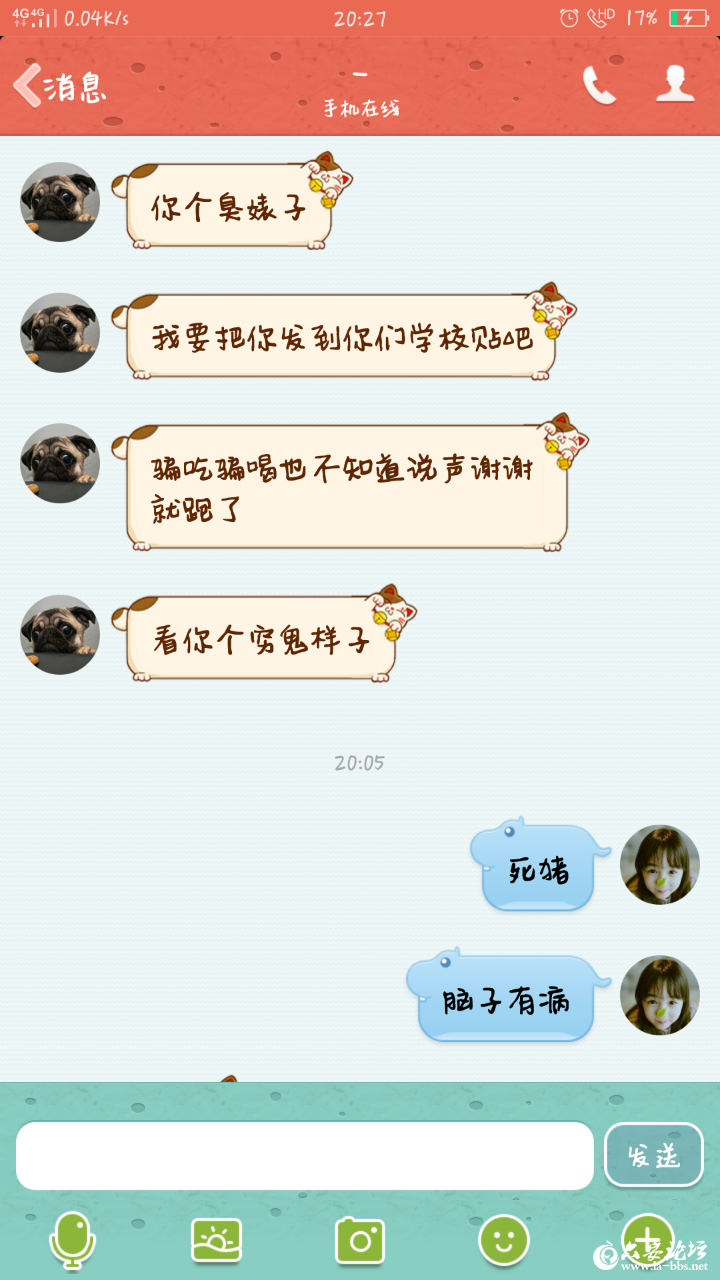Open the voice microphone input

tap(72, 1240)
